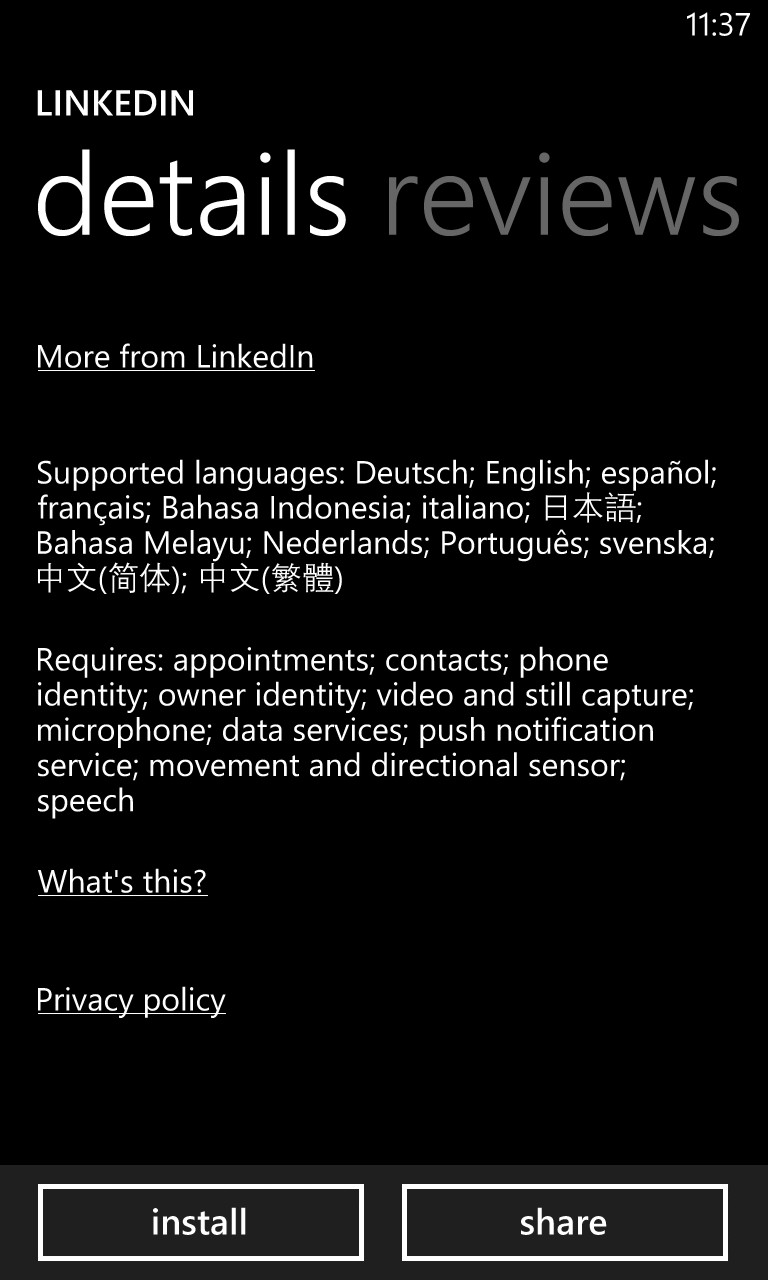Image resolution: width=768 pixels, height=1280 pixels.
Task: Select the details tab
Action: click(191, 195)
